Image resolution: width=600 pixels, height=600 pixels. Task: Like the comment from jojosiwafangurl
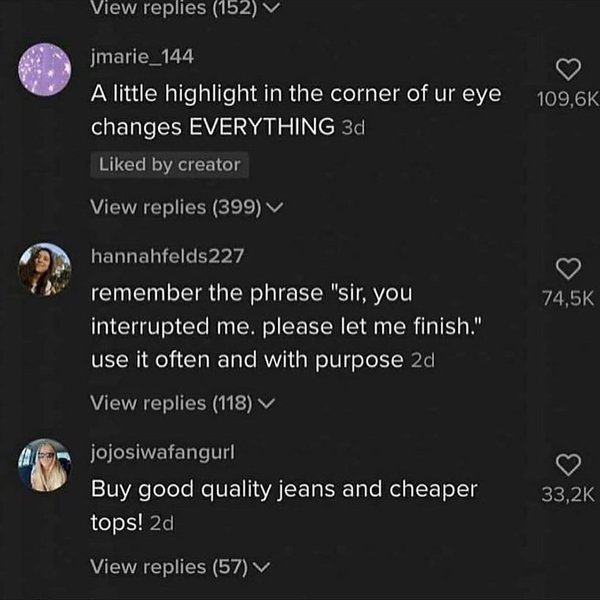568,464
